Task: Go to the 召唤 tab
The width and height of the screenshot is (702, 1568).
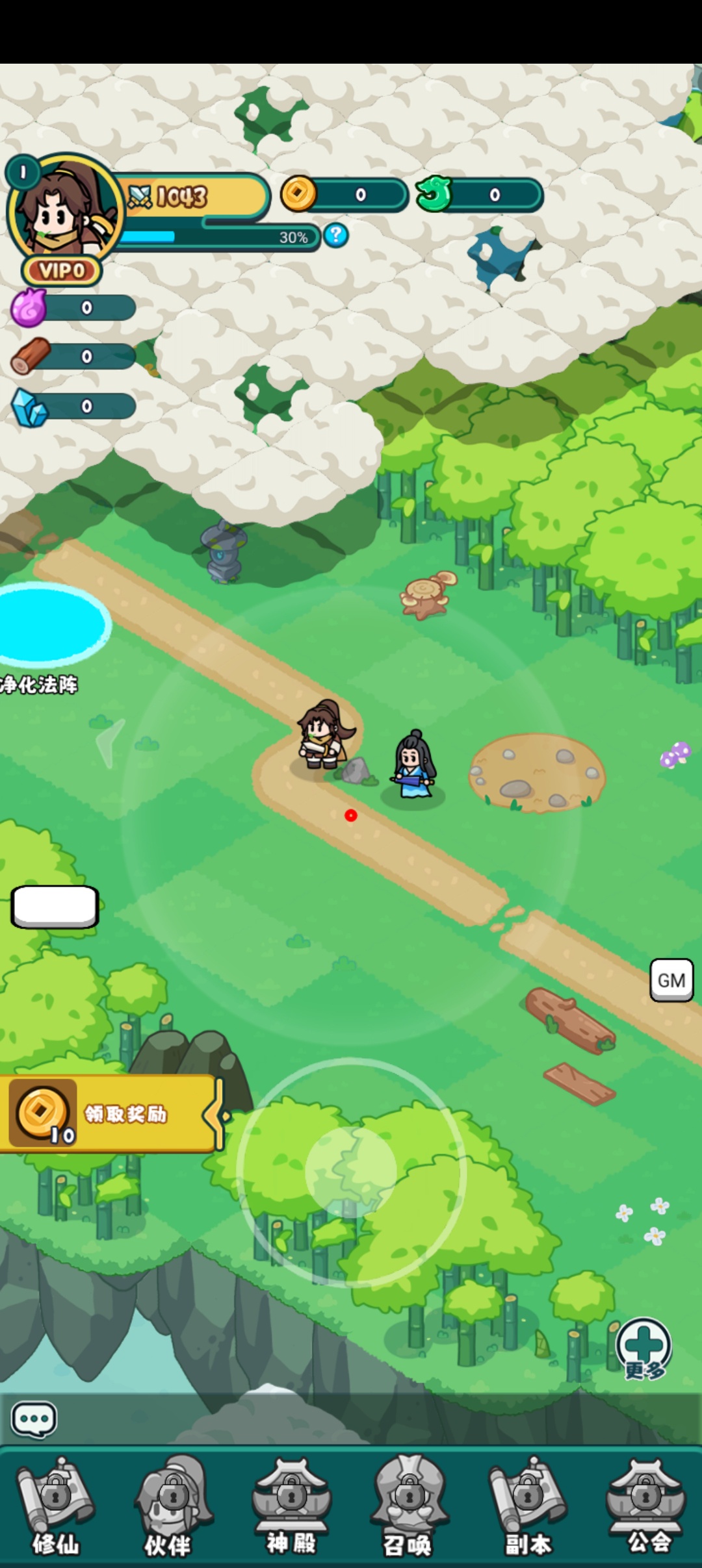Action: 408,1507
